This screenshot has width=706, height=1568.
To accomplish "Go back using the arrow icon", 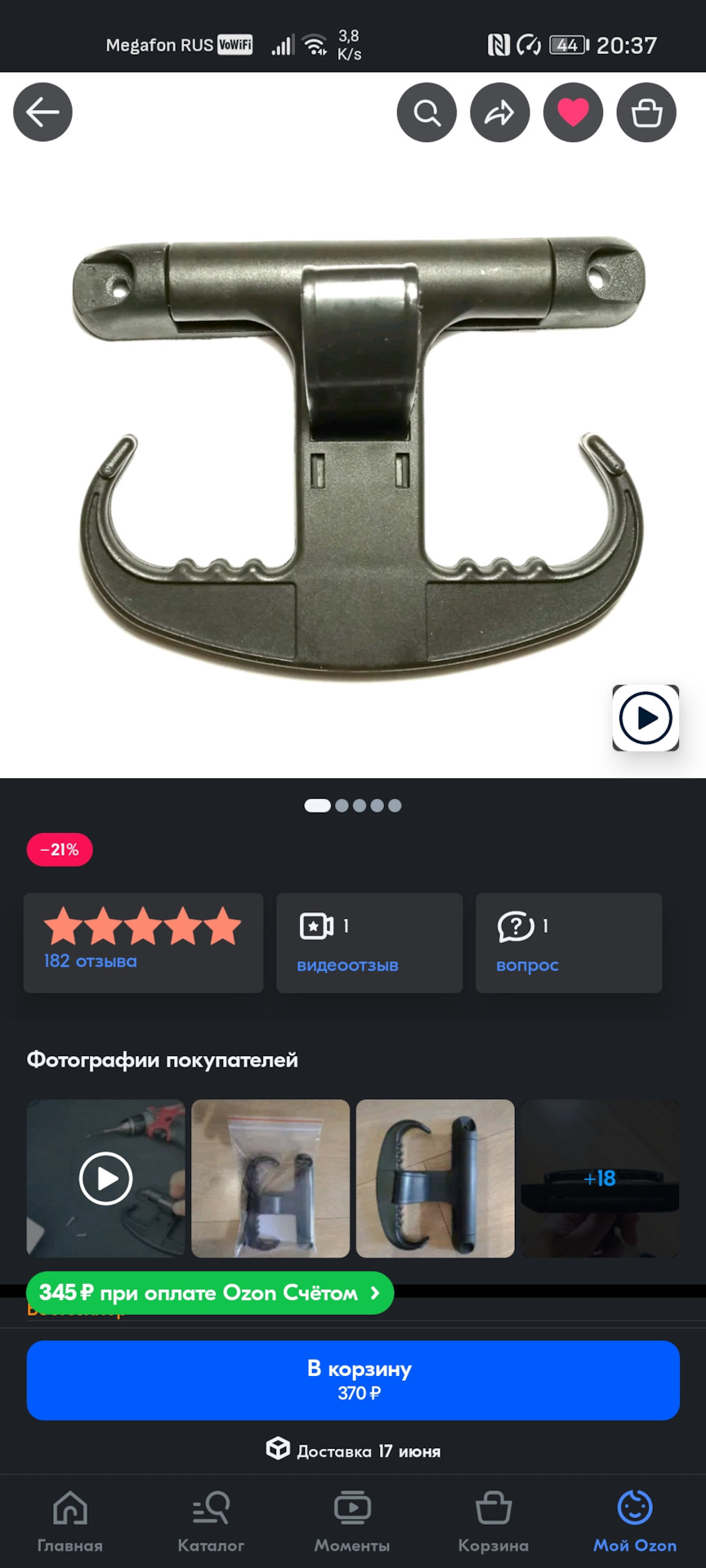I will point(42,112).
